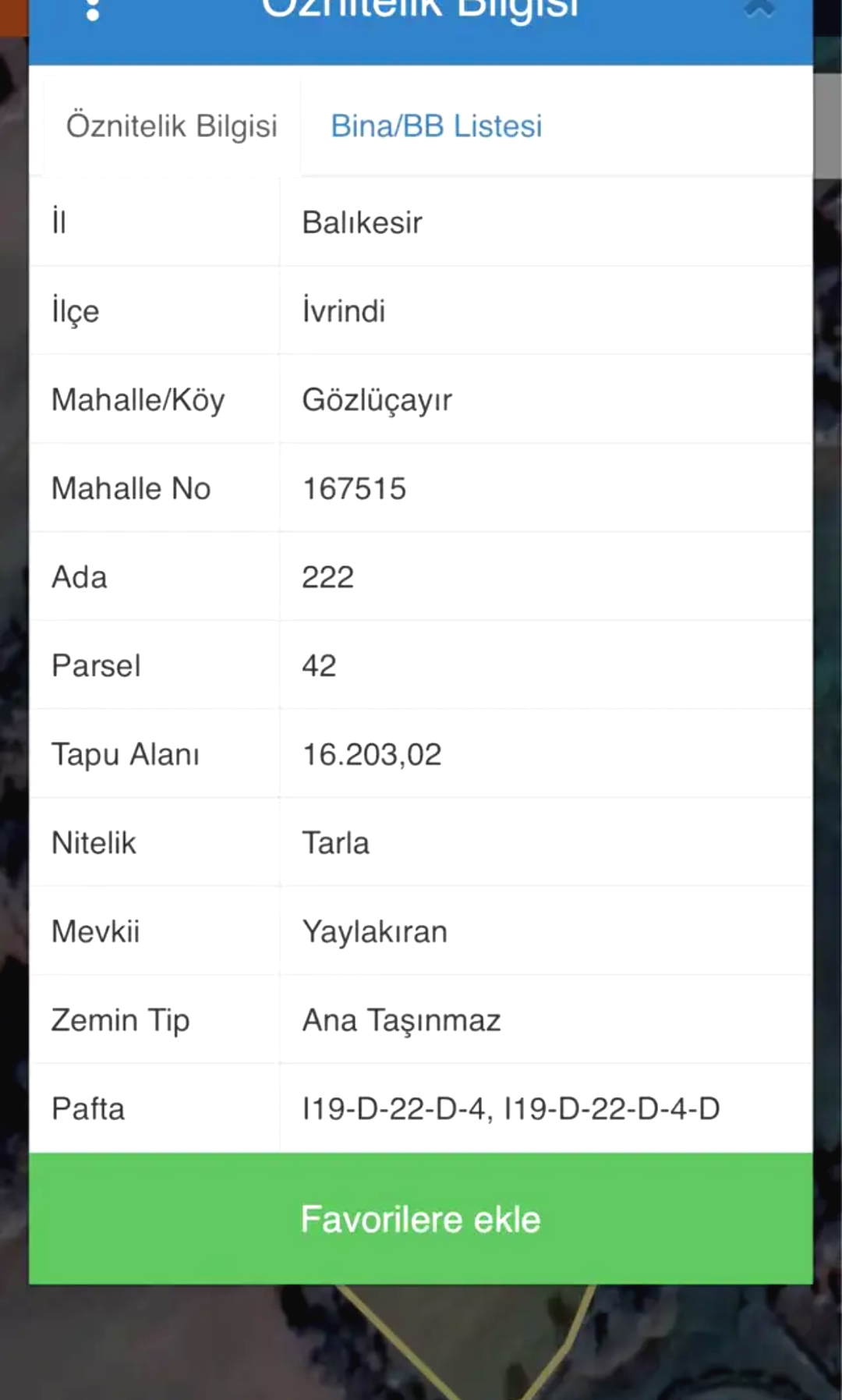Switch to the Bina/BB Listesi tab
The width and height of the screenshot is (842, 1400).
(x=436, y=126)
